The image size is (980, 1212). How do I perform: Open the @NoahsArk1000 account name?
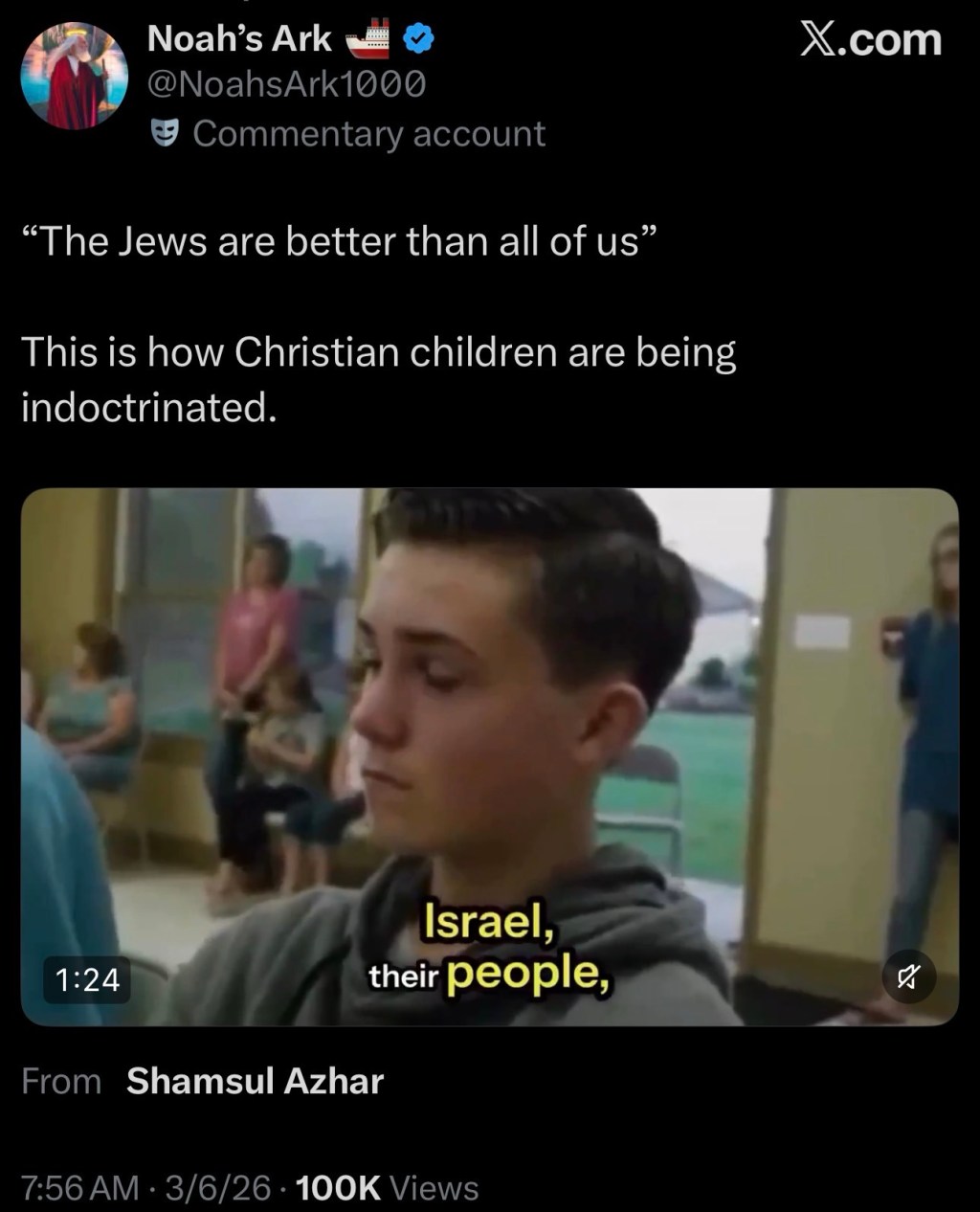point(286,86)
